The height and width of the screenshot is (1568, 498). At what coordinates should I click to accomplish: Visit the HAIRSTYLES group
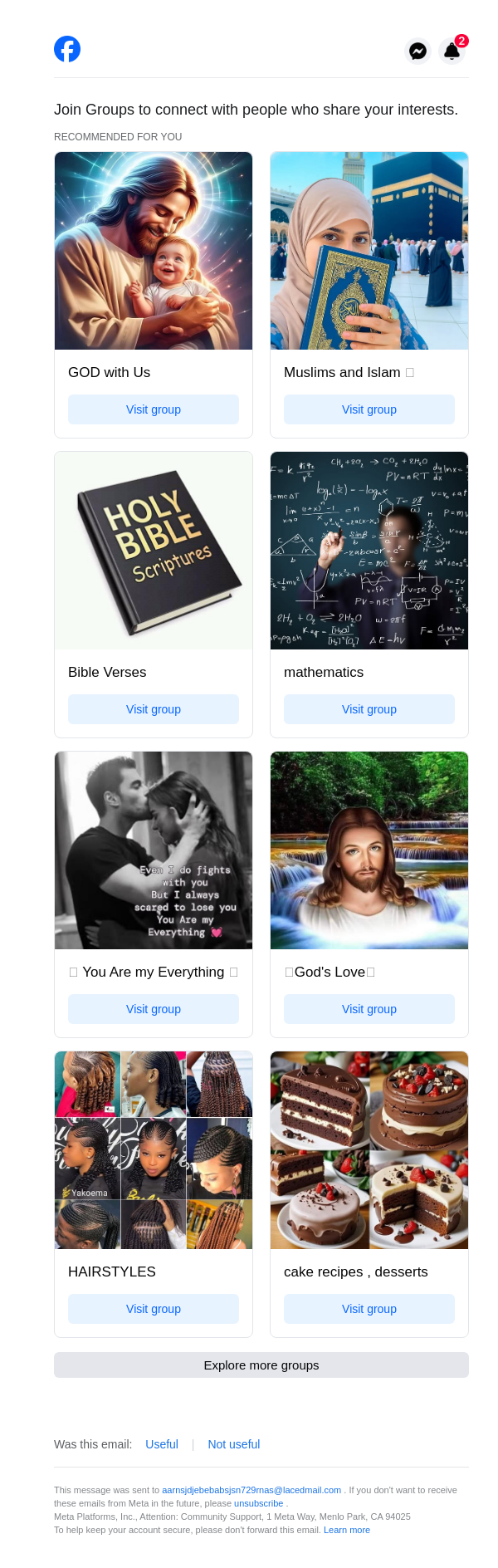(x=154, y=1309)
